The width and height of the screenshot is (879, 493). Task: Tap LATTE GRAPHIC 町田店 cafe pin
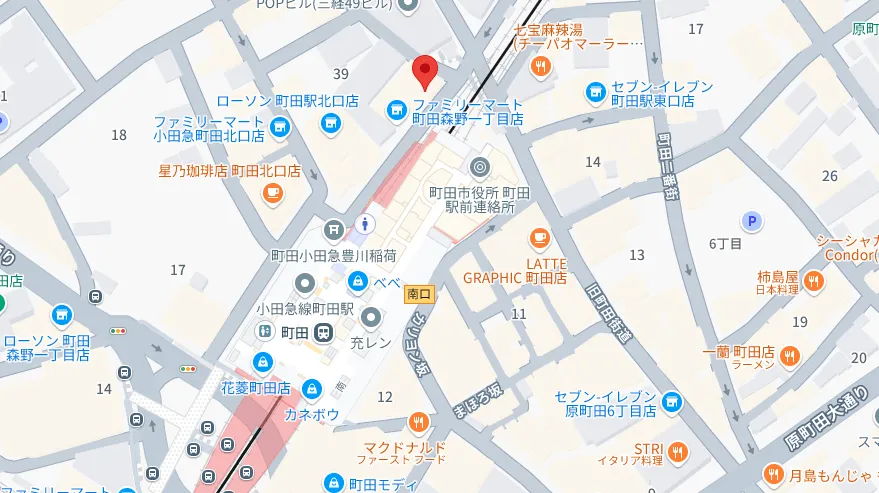[x=540, y=238]
